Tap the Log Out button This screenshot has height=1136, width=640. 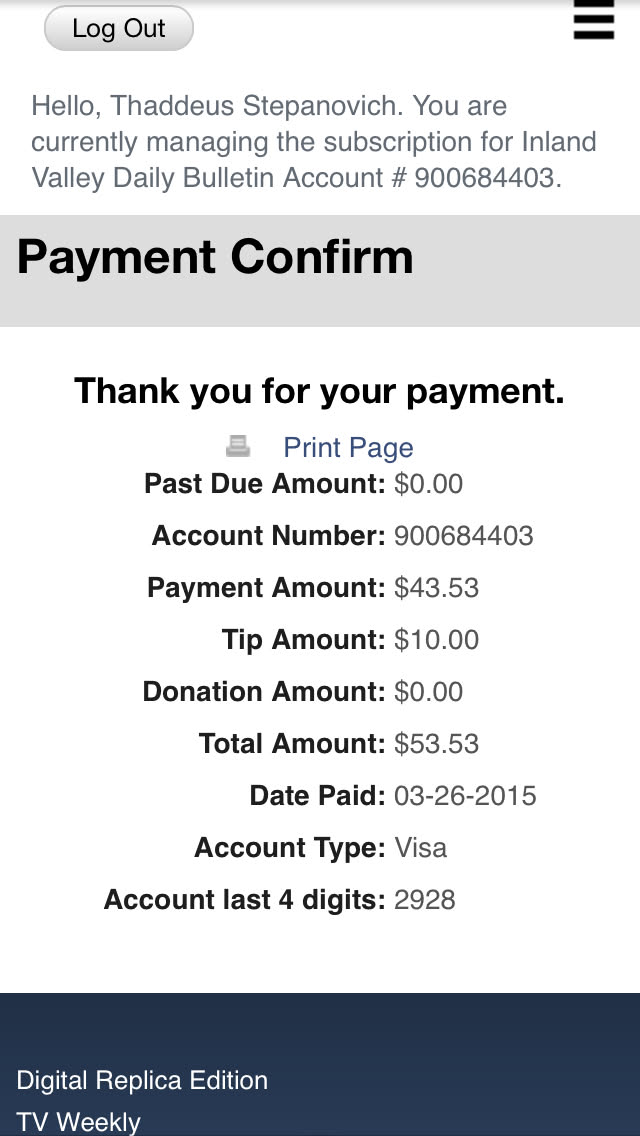click(118, 28)
